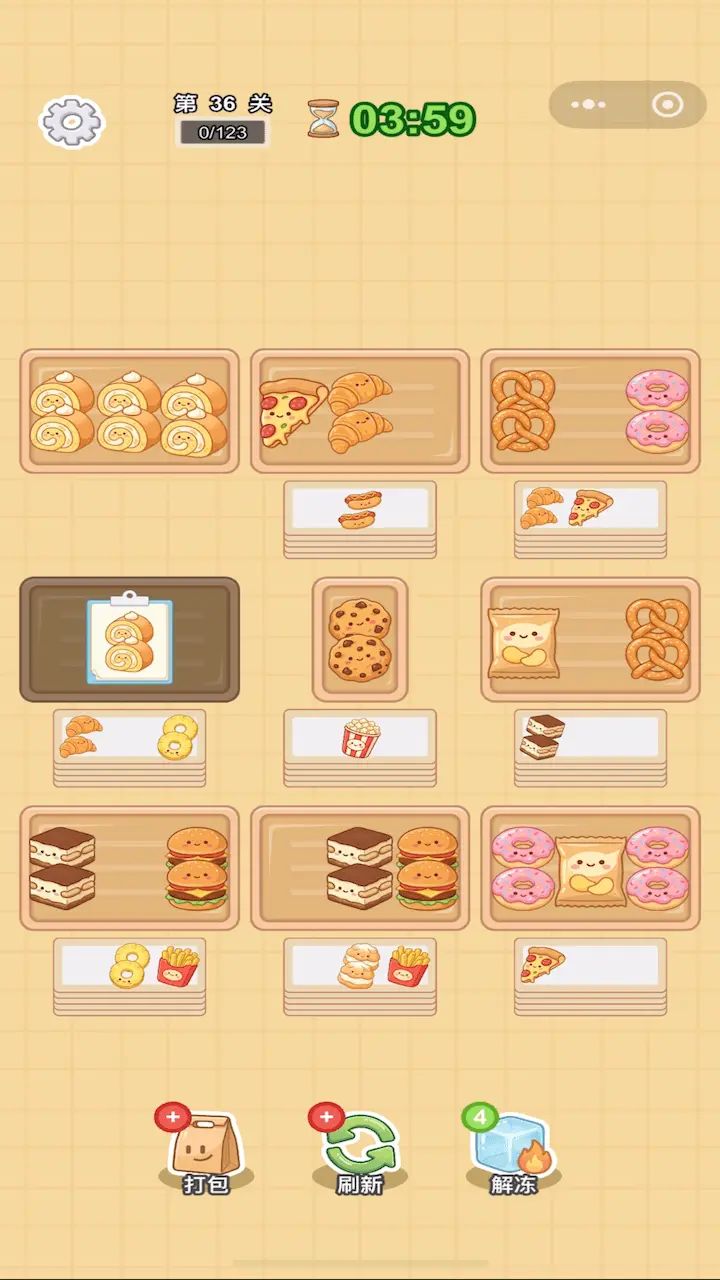Viewport: 720px width, 1280px height.
Task: Open the mini program more-options menu
Action: [x=589, y=104]
